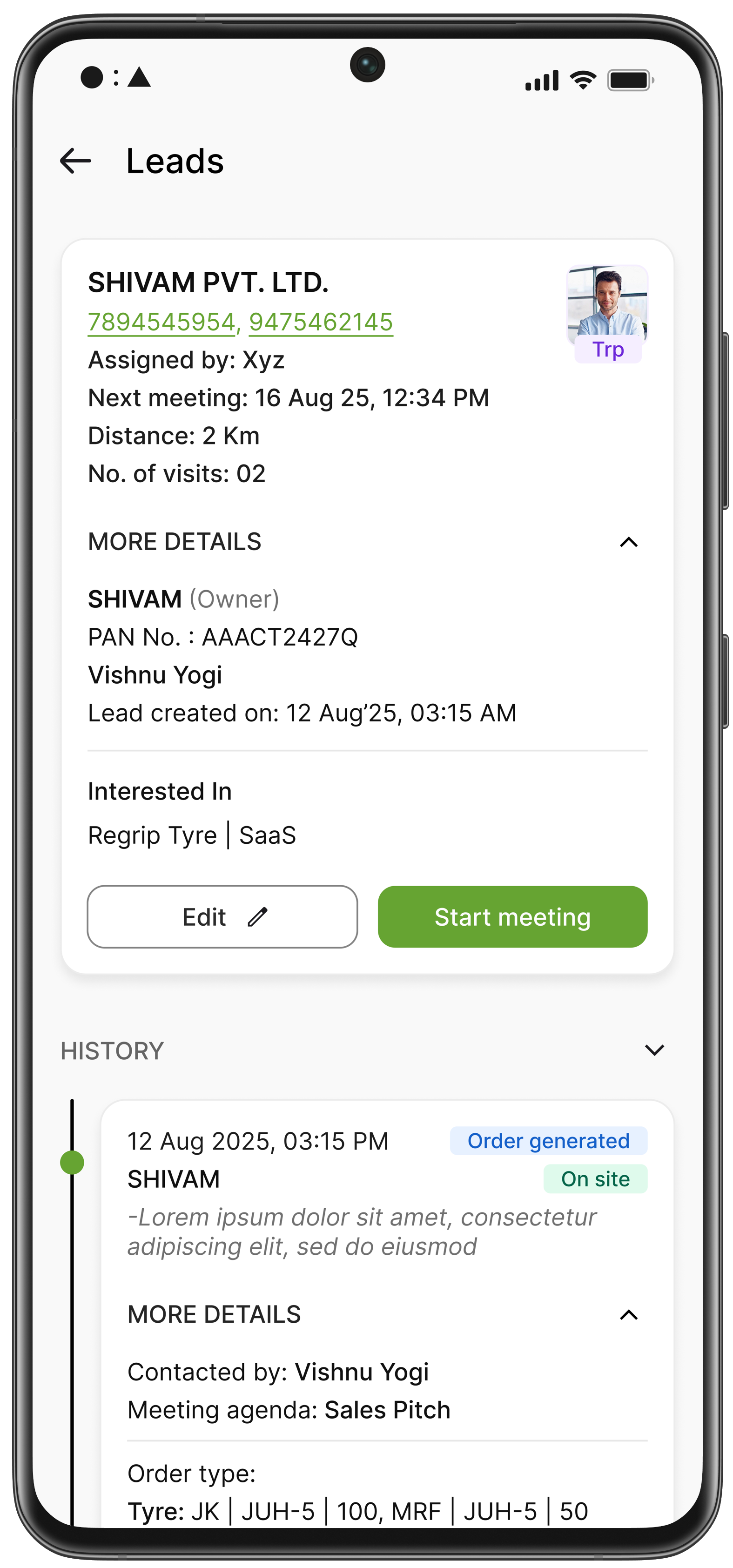Call phone number 7894545954

pyautogui.click(x=161, y=322)
